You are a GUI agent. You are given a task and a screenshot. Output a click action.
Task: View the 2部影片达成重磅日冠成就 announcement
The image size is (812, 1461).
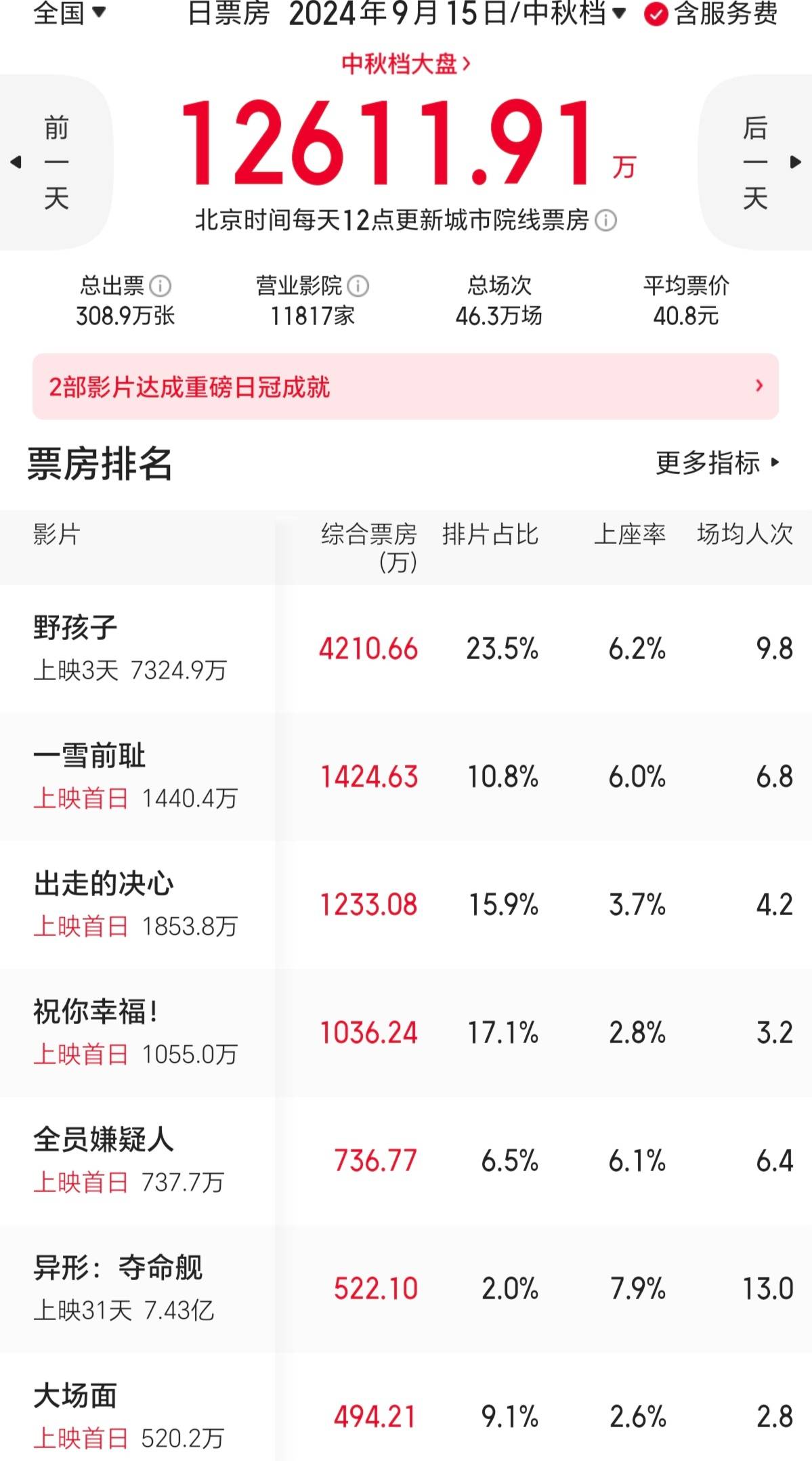click(x=189, y=386)
